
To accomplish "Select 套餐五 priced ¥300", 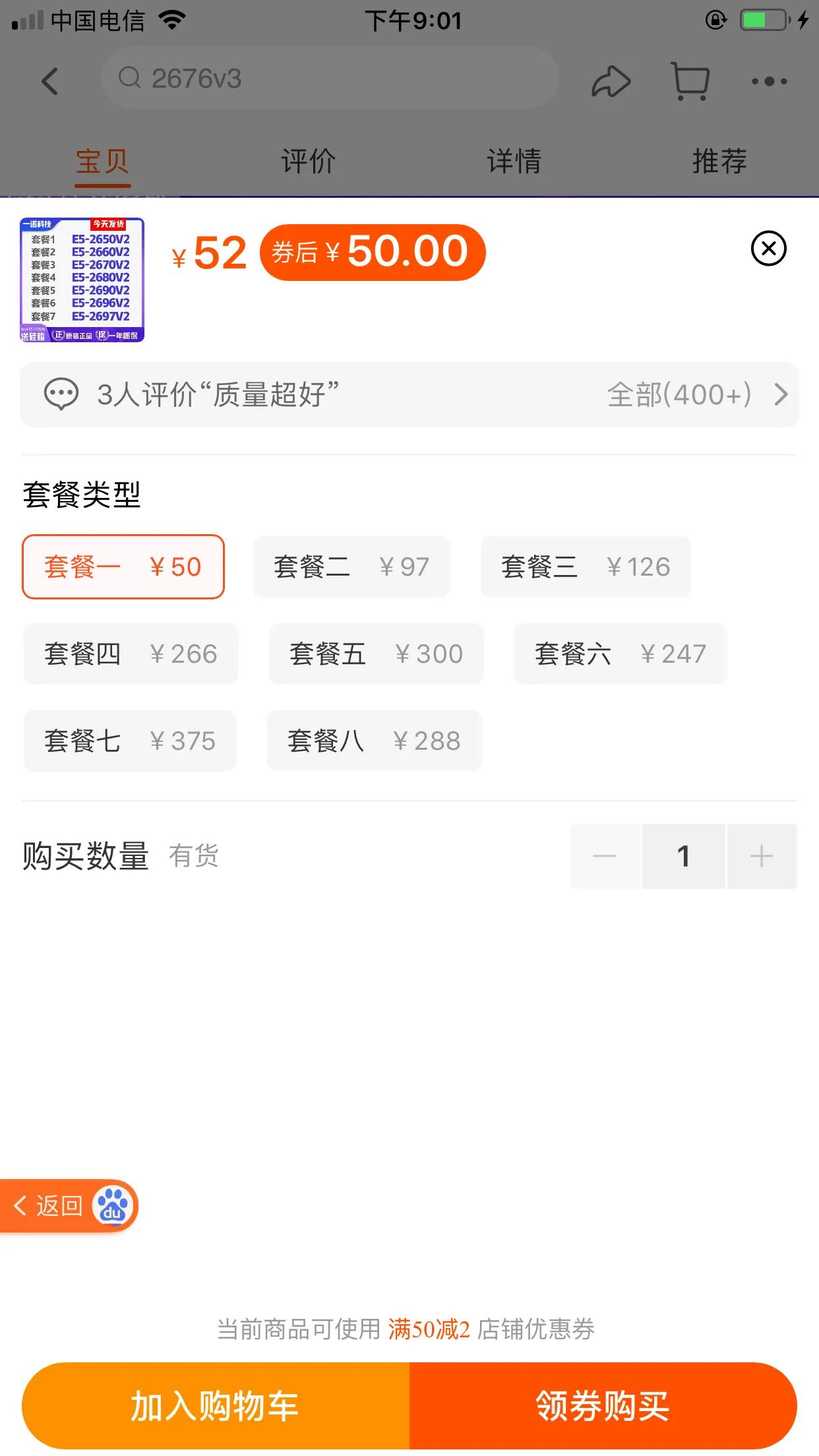I will pyautogui.click(x=376, y=653).
